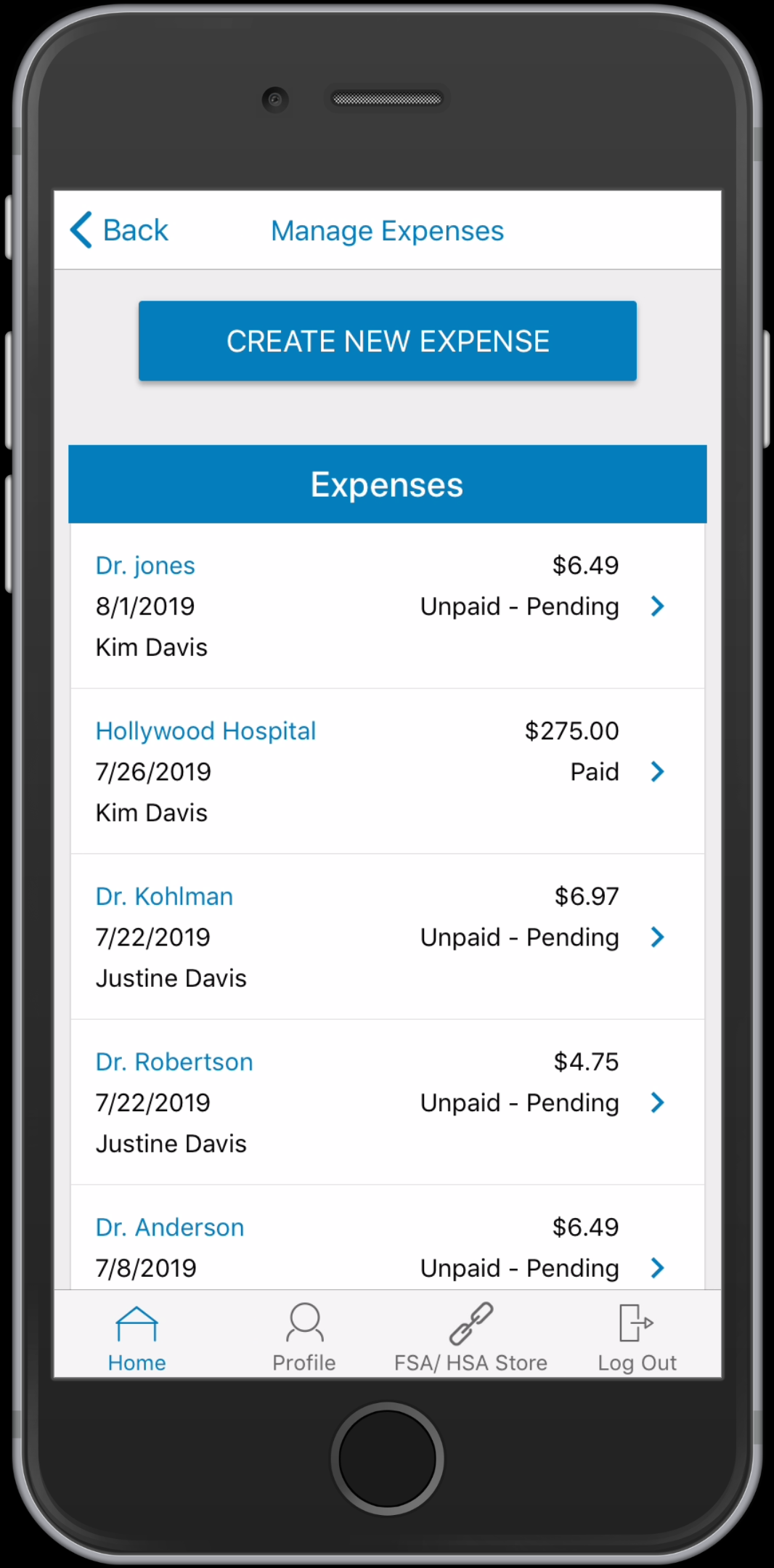
Task: Go back using the Back button
Action: coord(119,230)
